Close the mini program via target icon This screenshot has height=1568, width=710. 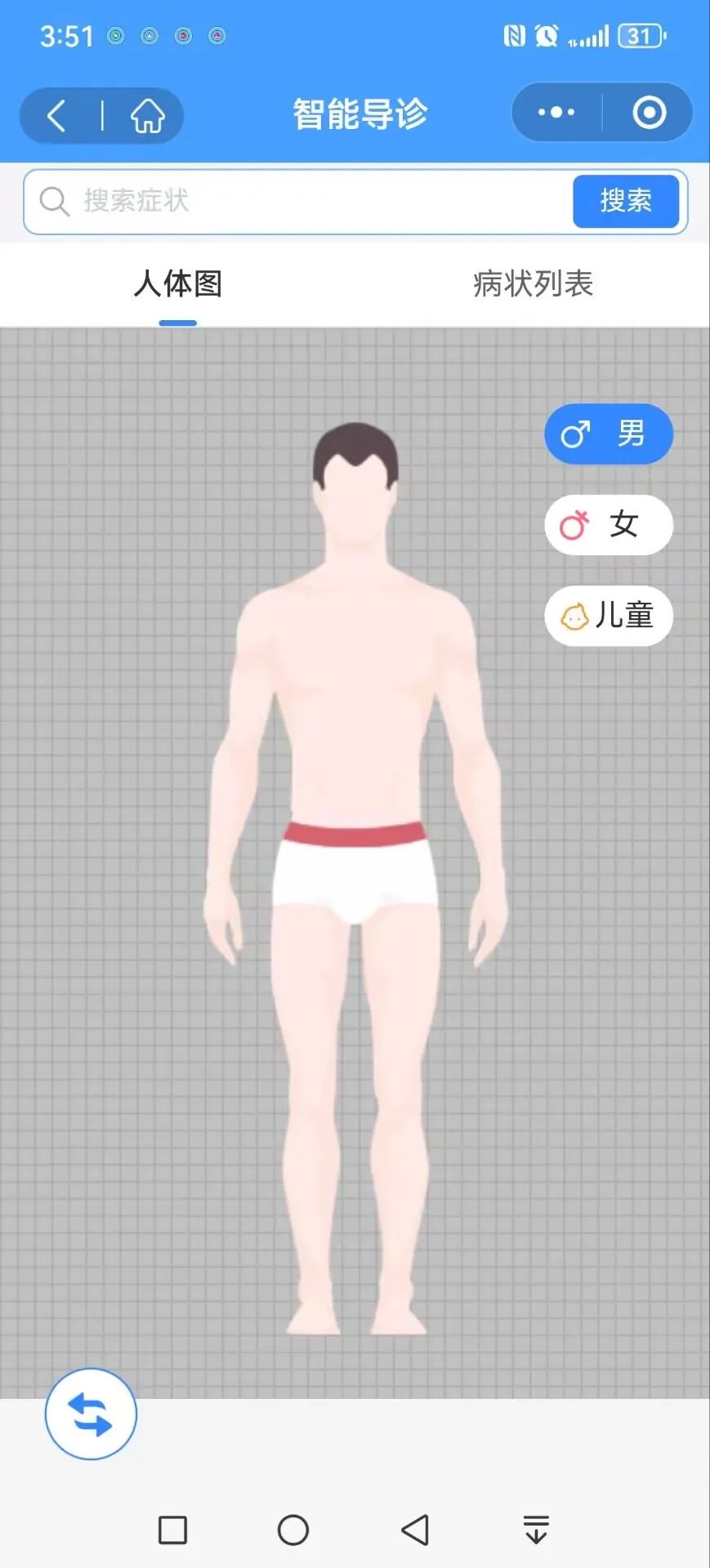tap(650, 113)
